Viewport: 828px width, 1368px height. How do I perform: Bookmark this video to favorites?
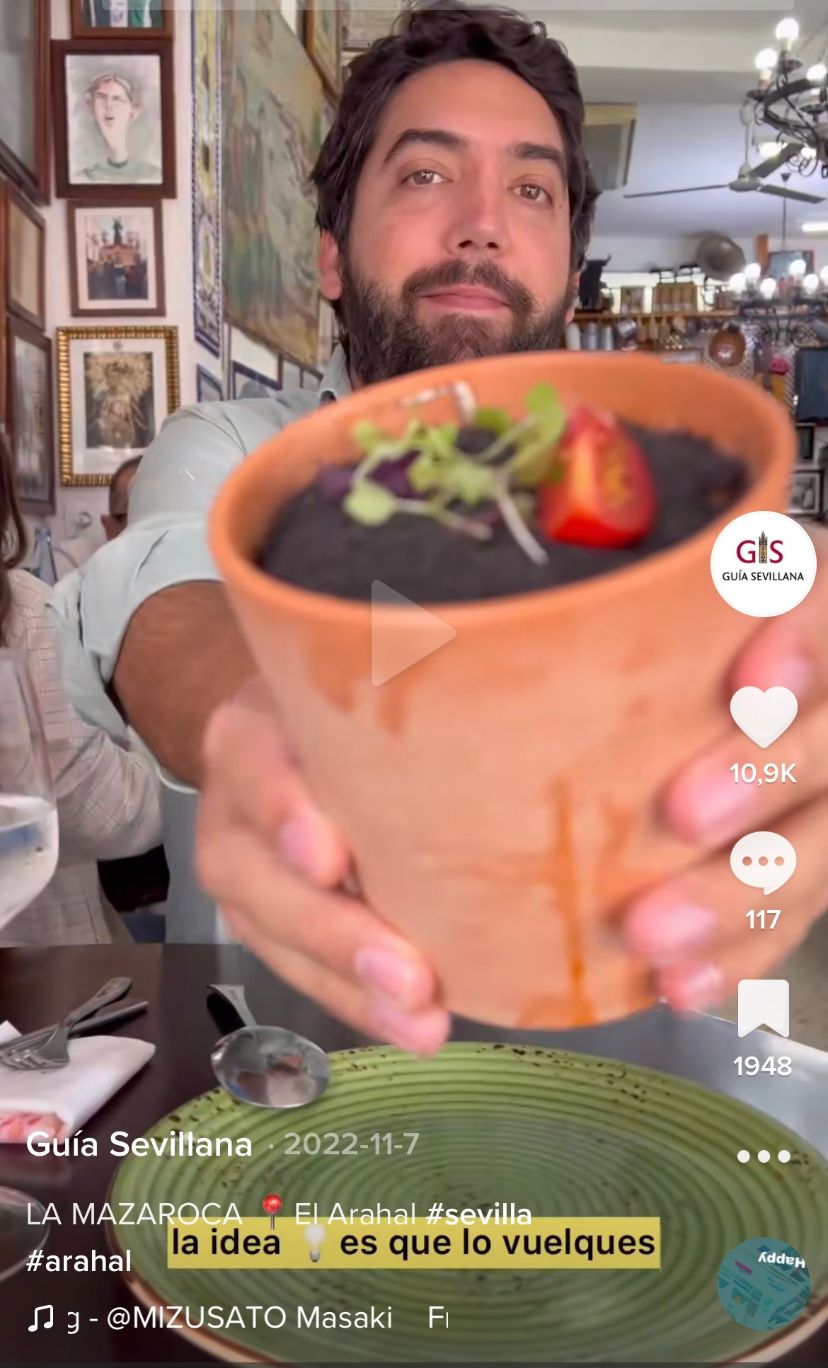coord(763,1009)
